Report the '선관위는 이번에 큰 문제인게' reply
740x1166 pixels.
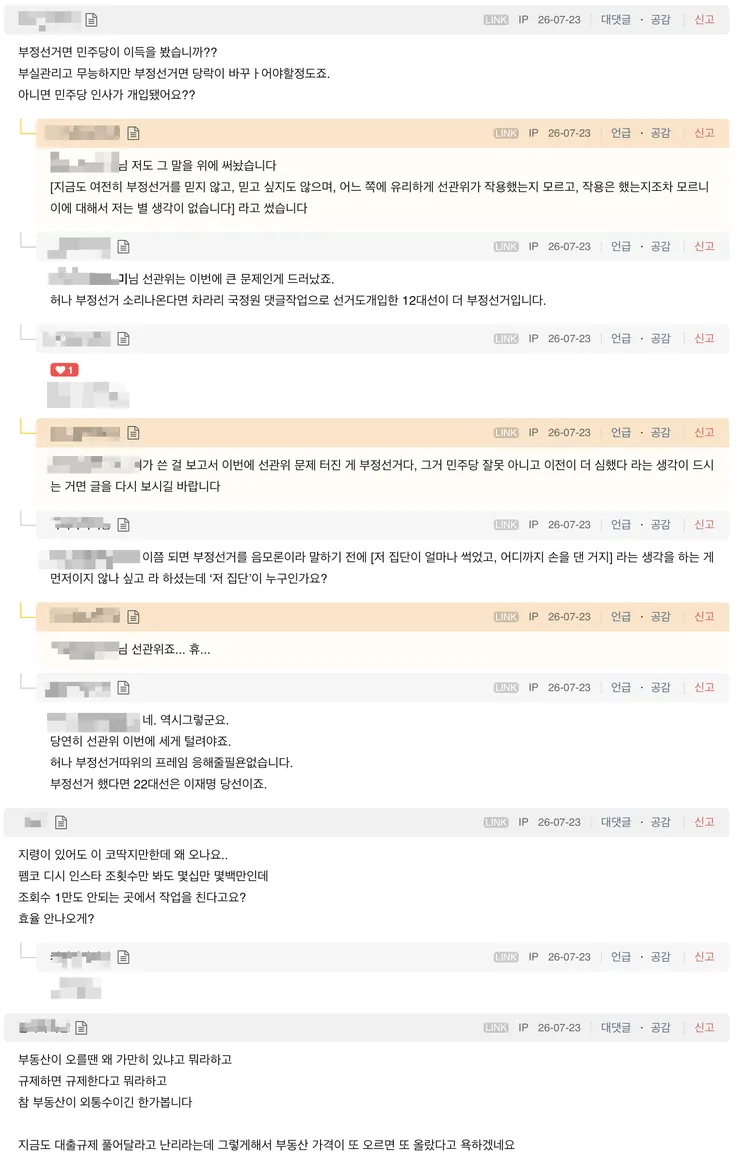coord(704,246)
